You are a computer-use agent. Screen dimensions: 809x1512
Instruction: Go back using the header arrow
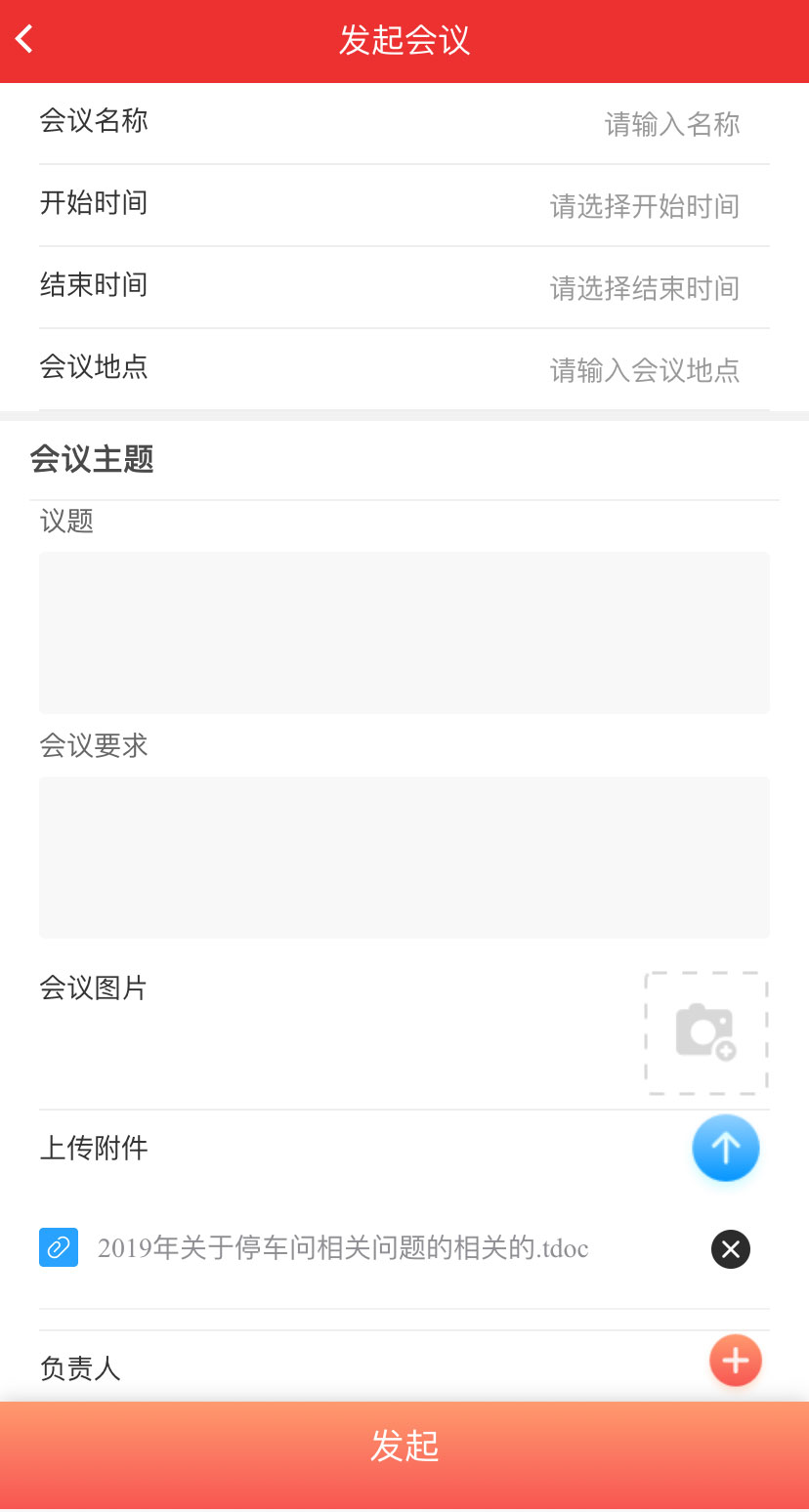click(x=24, y=39)
